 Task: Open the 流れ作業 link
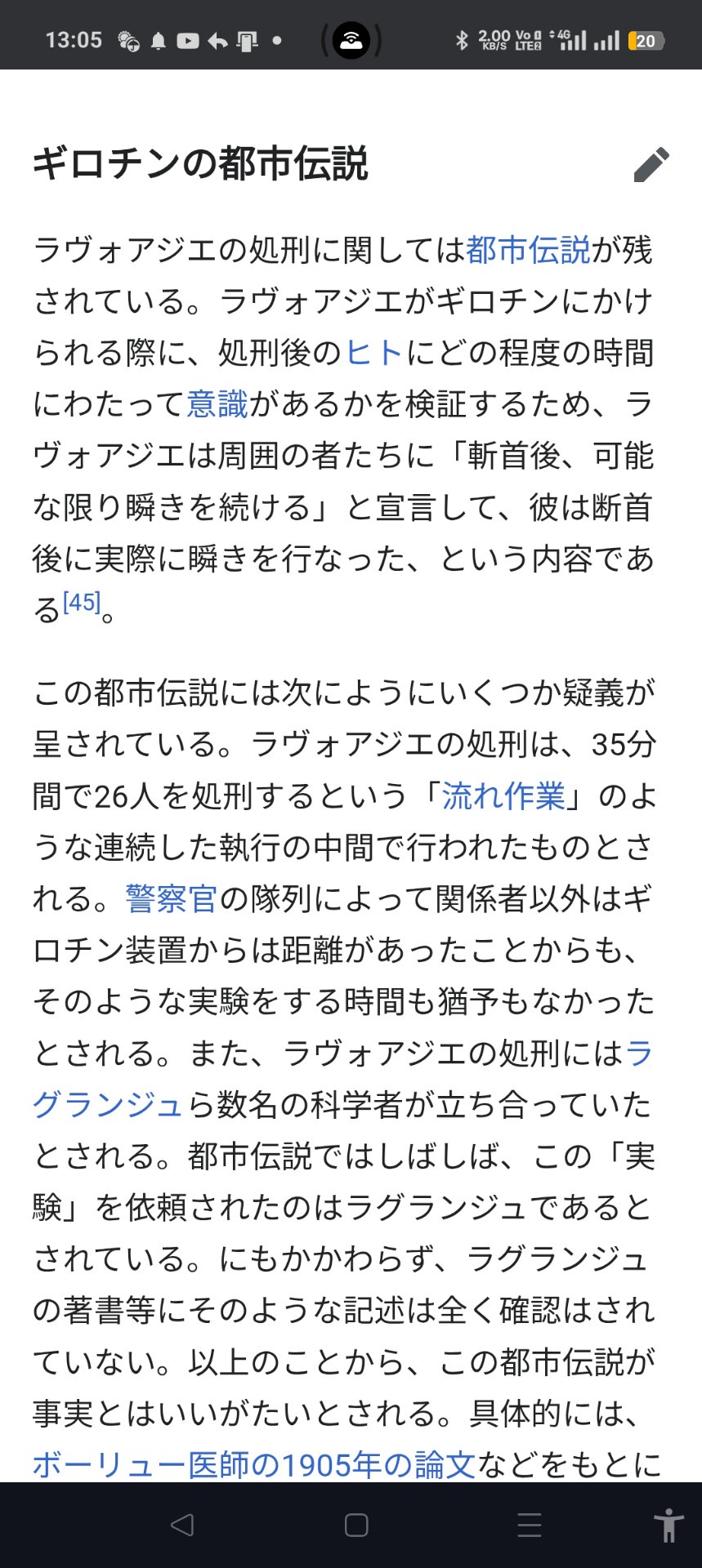[x=503, y=795]
